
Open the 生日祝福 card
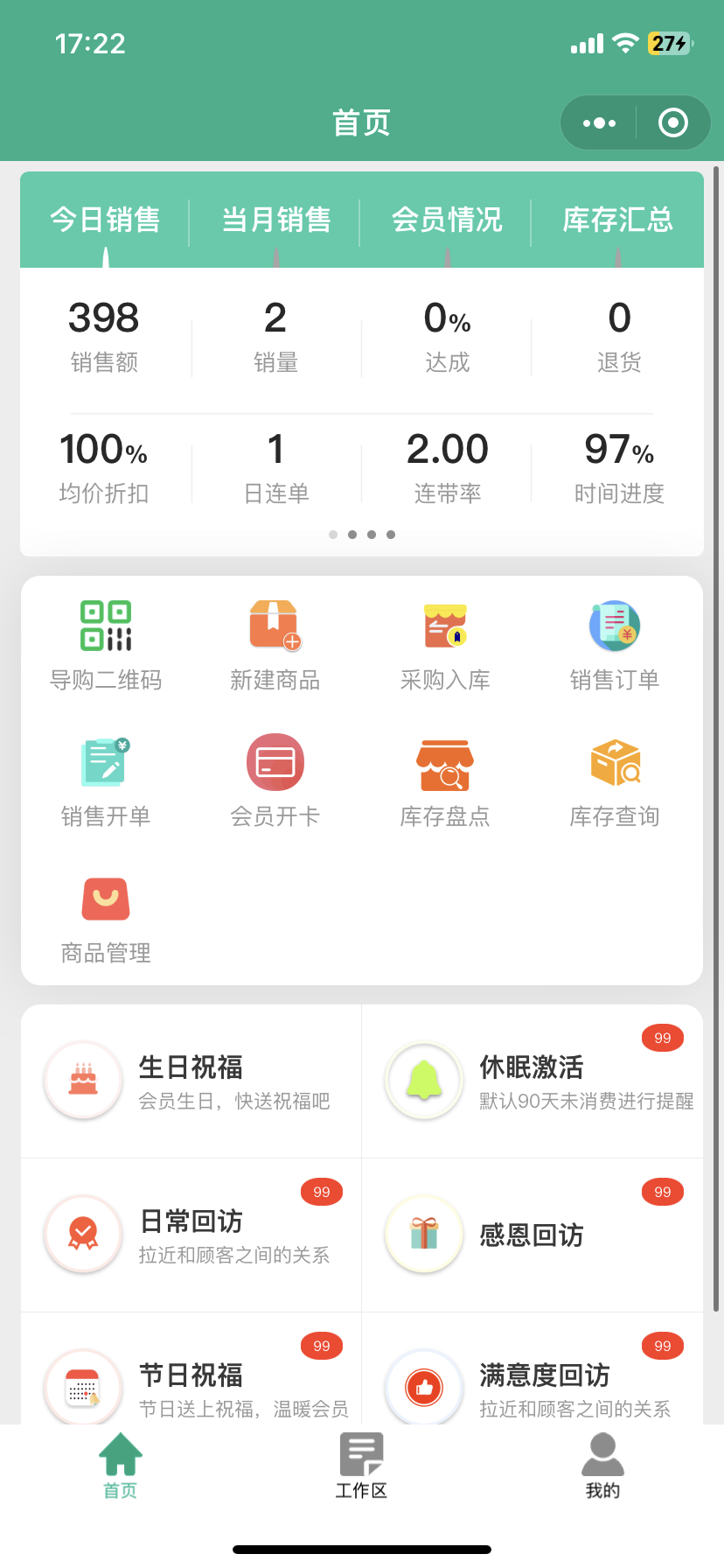coord(191,1081)
